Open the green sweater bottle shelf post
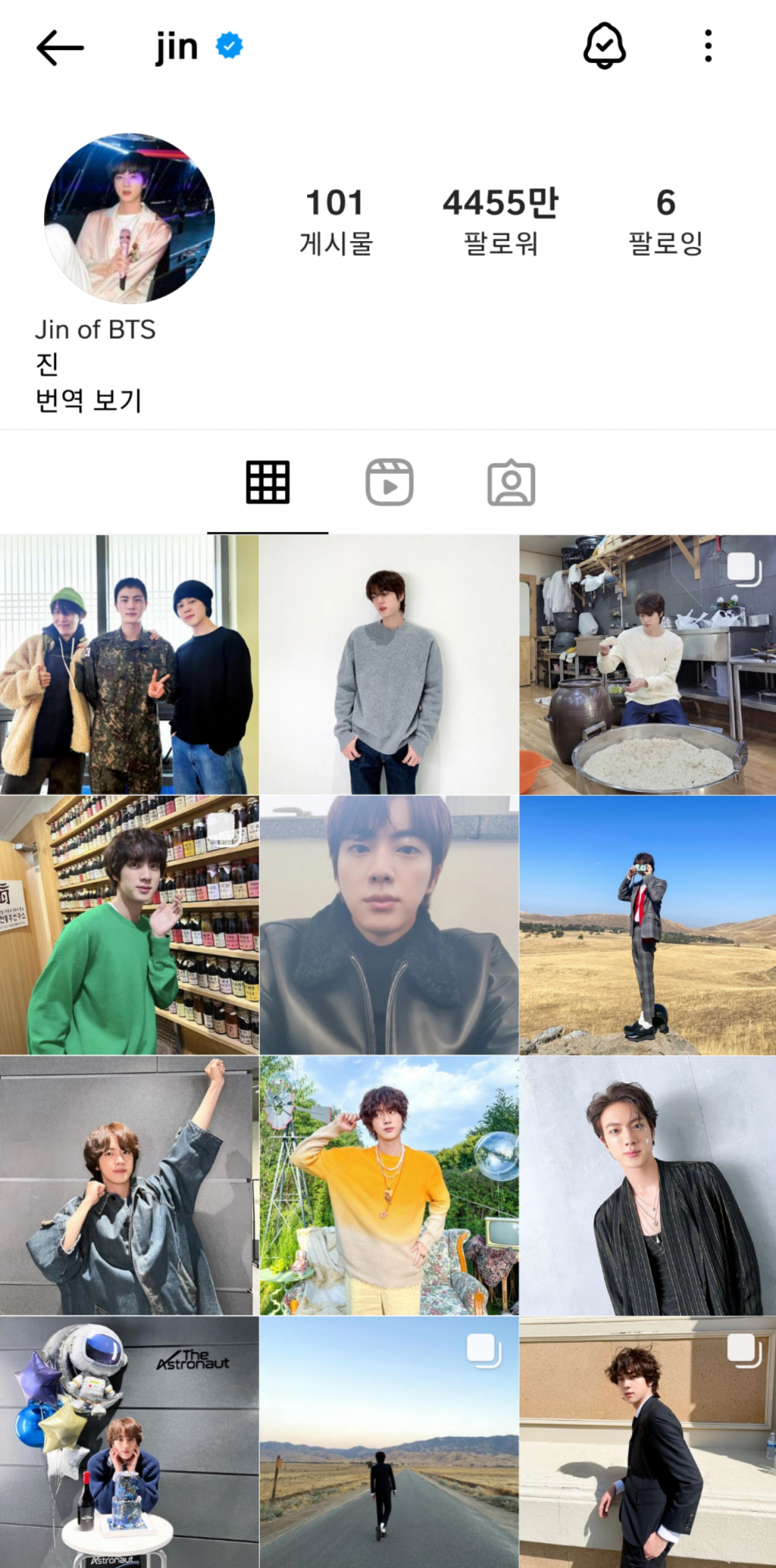This screenshot has height=1568, width=776. 129,925
